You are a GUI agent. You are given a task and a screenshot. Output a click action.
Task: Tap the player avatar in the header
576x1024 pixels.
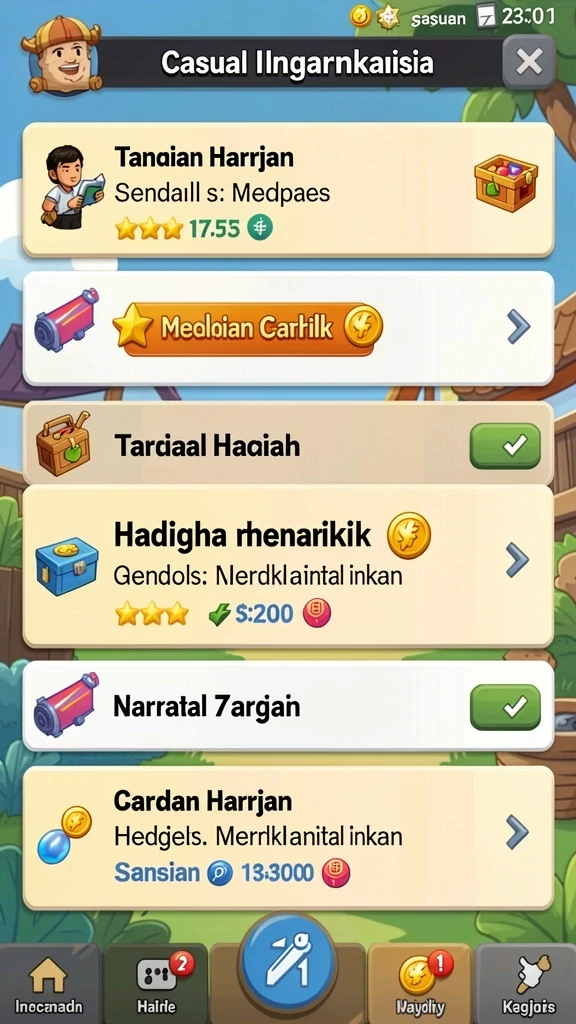(60, 57)
